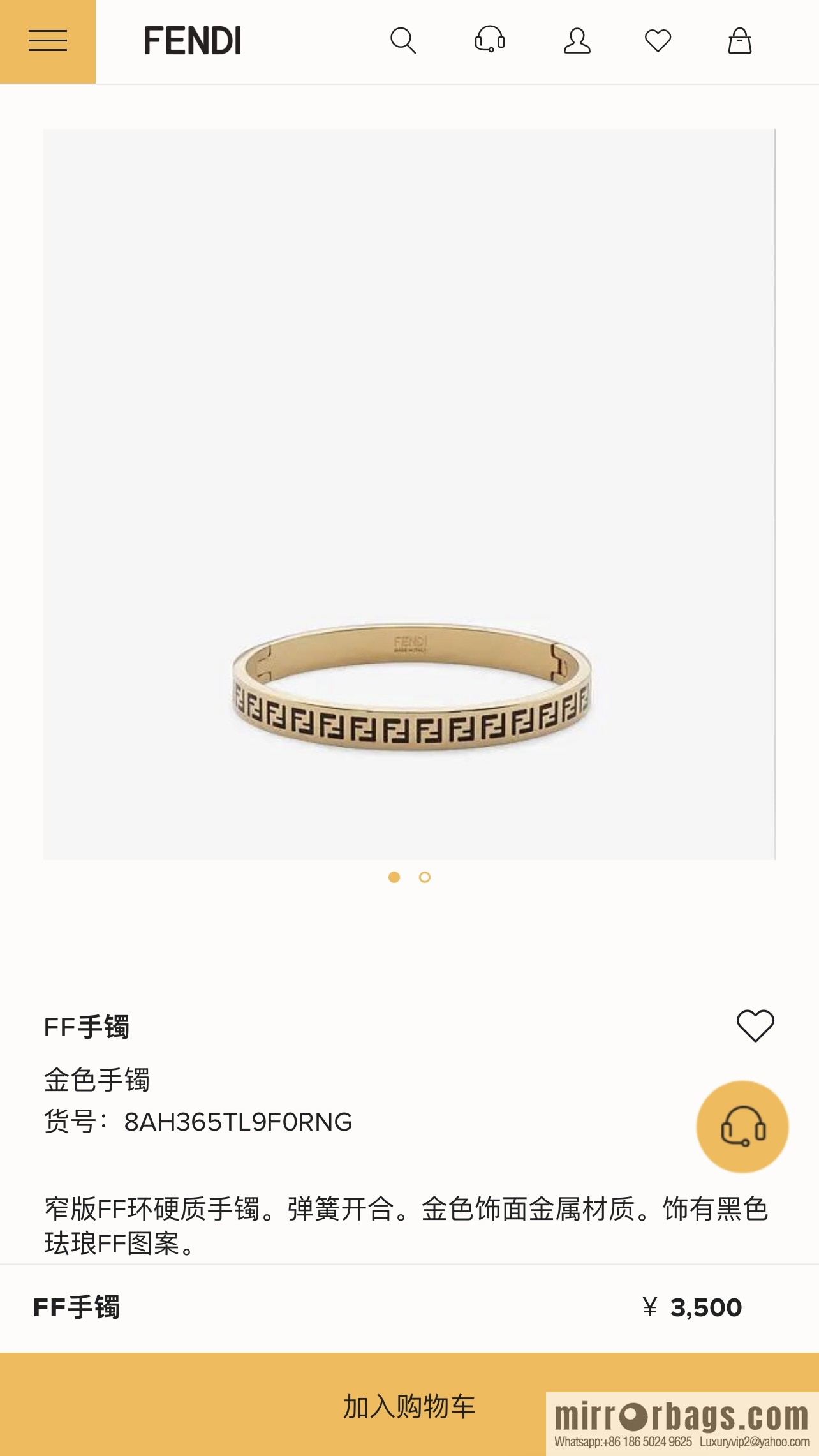Open the search icon
This screenshot has width=819, height=1456.
tap(403, 40)
